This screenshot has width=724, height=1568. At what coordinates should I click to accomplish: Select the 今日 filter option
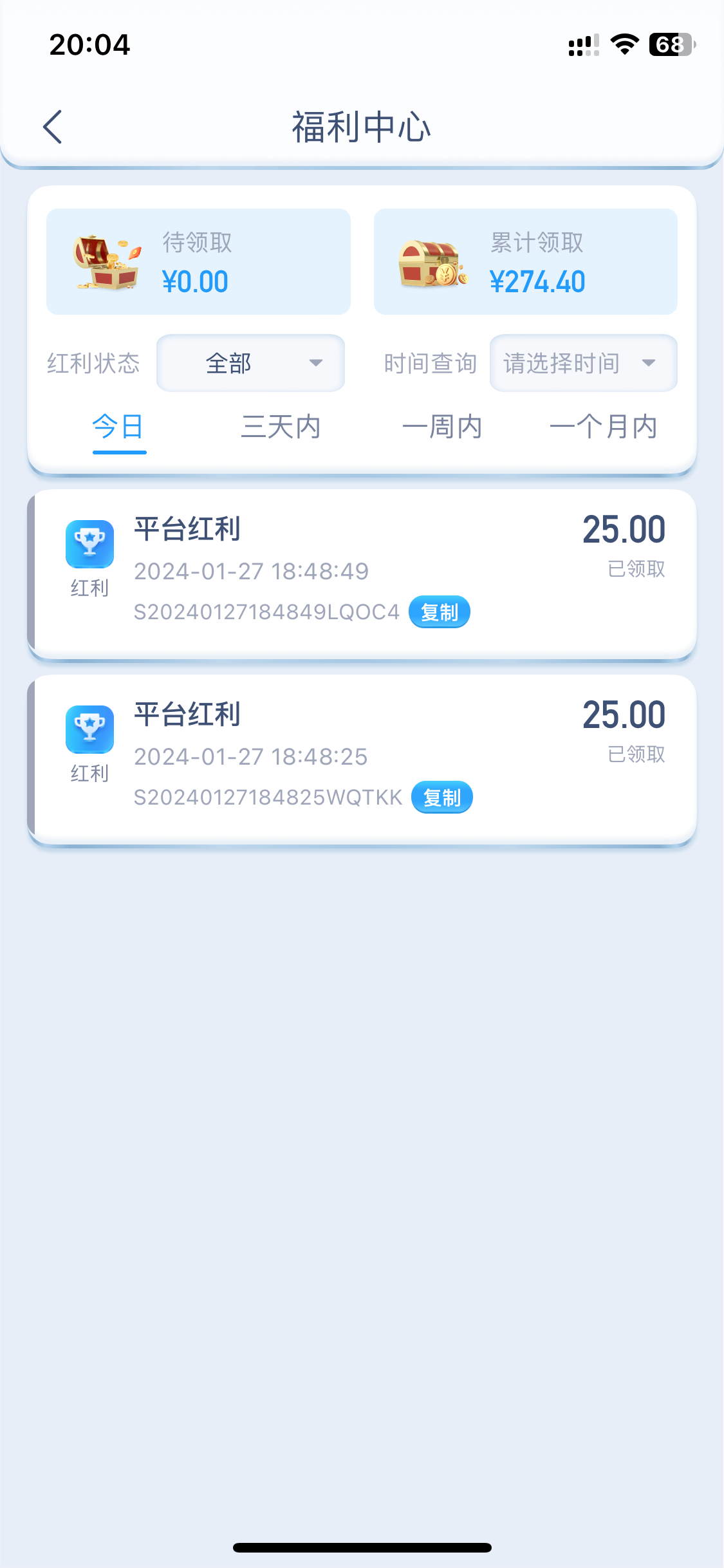pyautogui.click(x=119, y=427)
